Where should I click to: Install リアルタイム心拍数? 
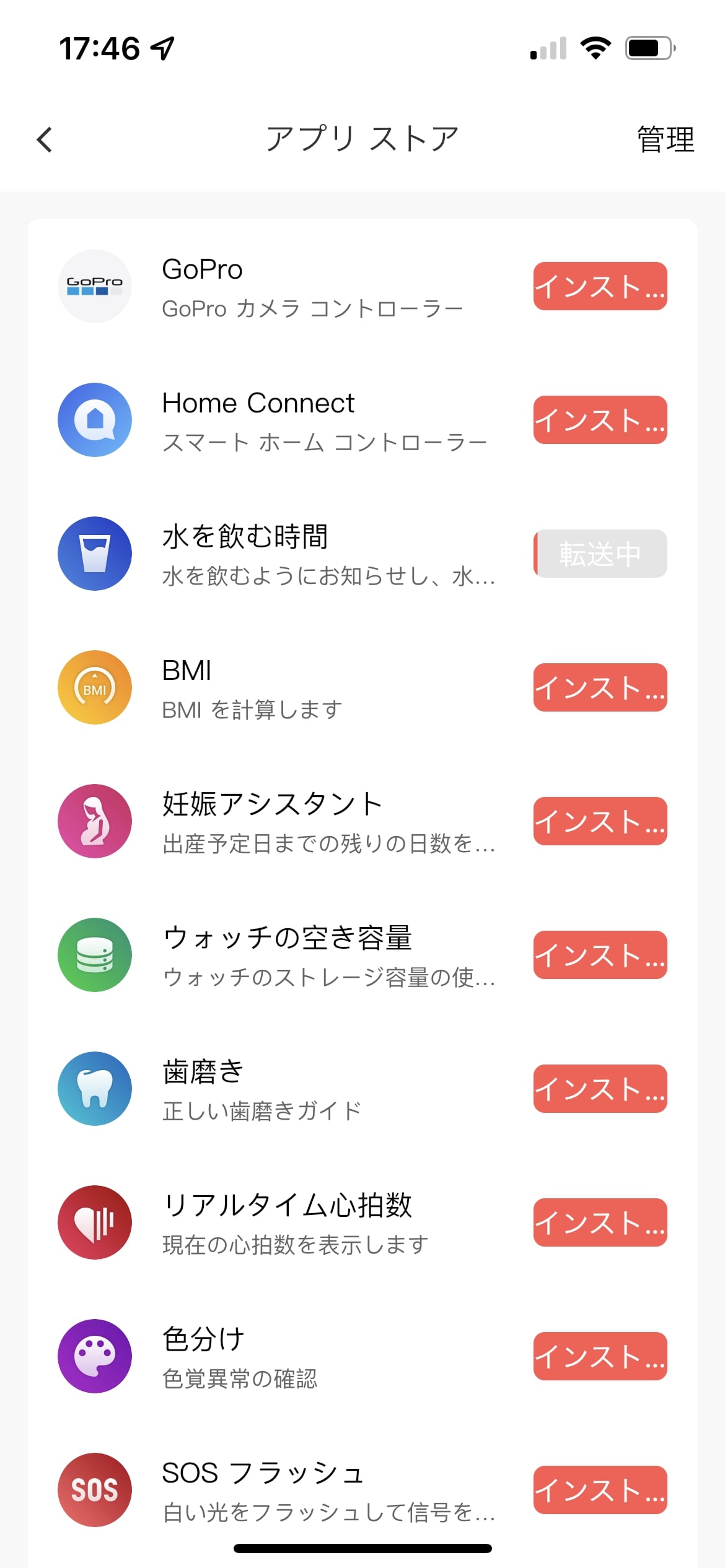(x=600, y=1222)
